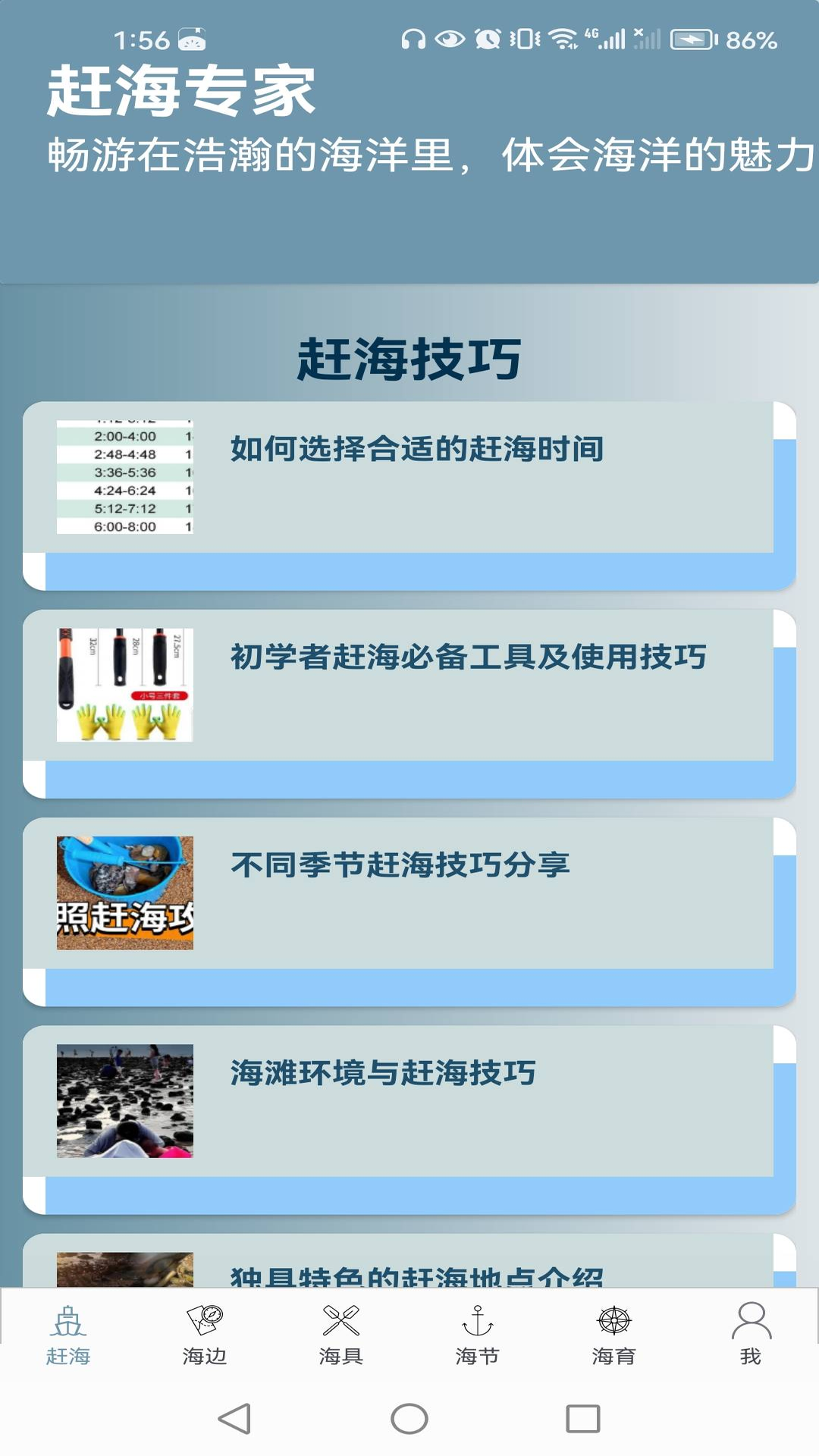Switch to the 海边 tab

[205, 1335]
